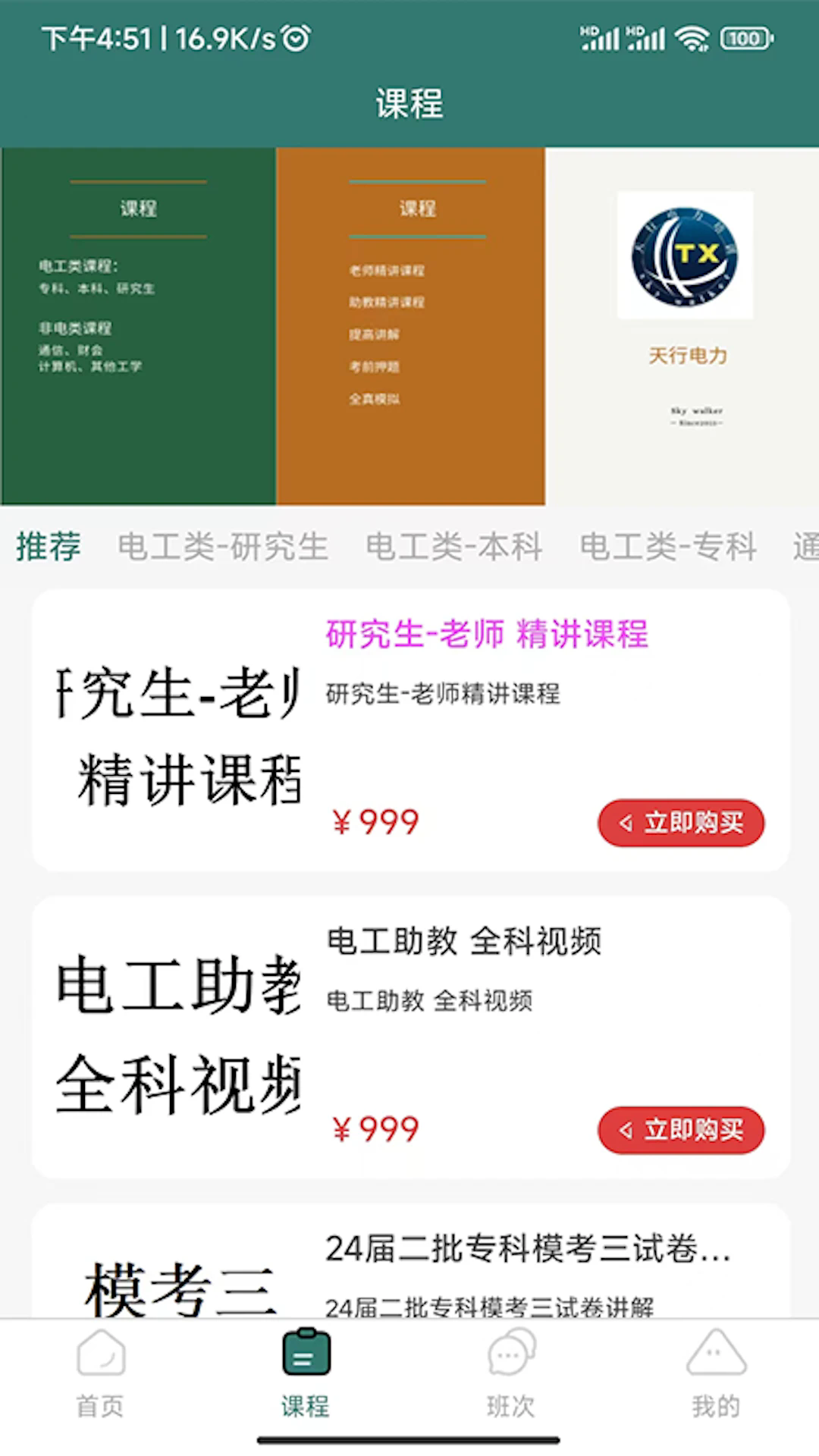Select the 电工类-专科 category
Image resolution: width=819 pixels, height=1456 pixels.
(666, 548)
